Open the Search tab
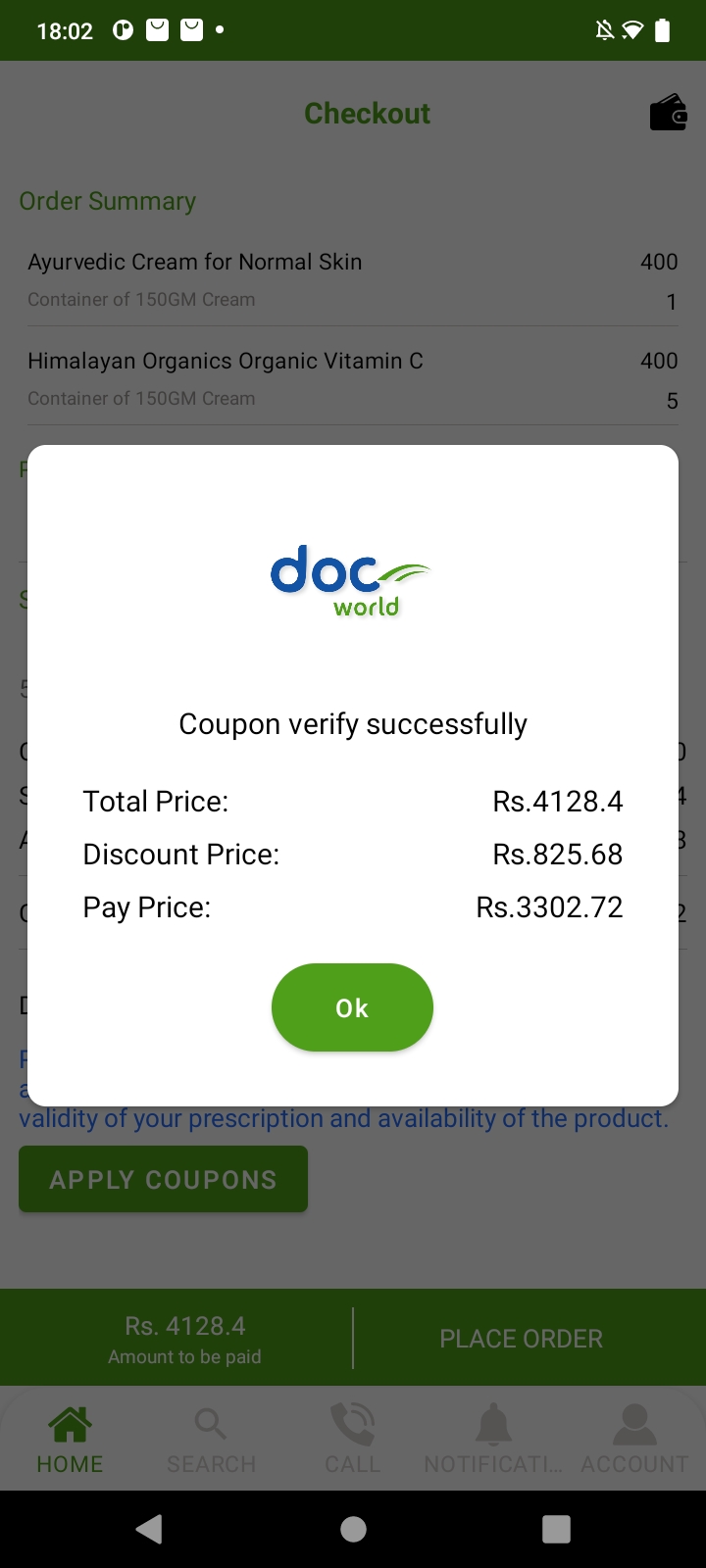This screenshot has width=706, height=1568. [x=211, y=1439]
